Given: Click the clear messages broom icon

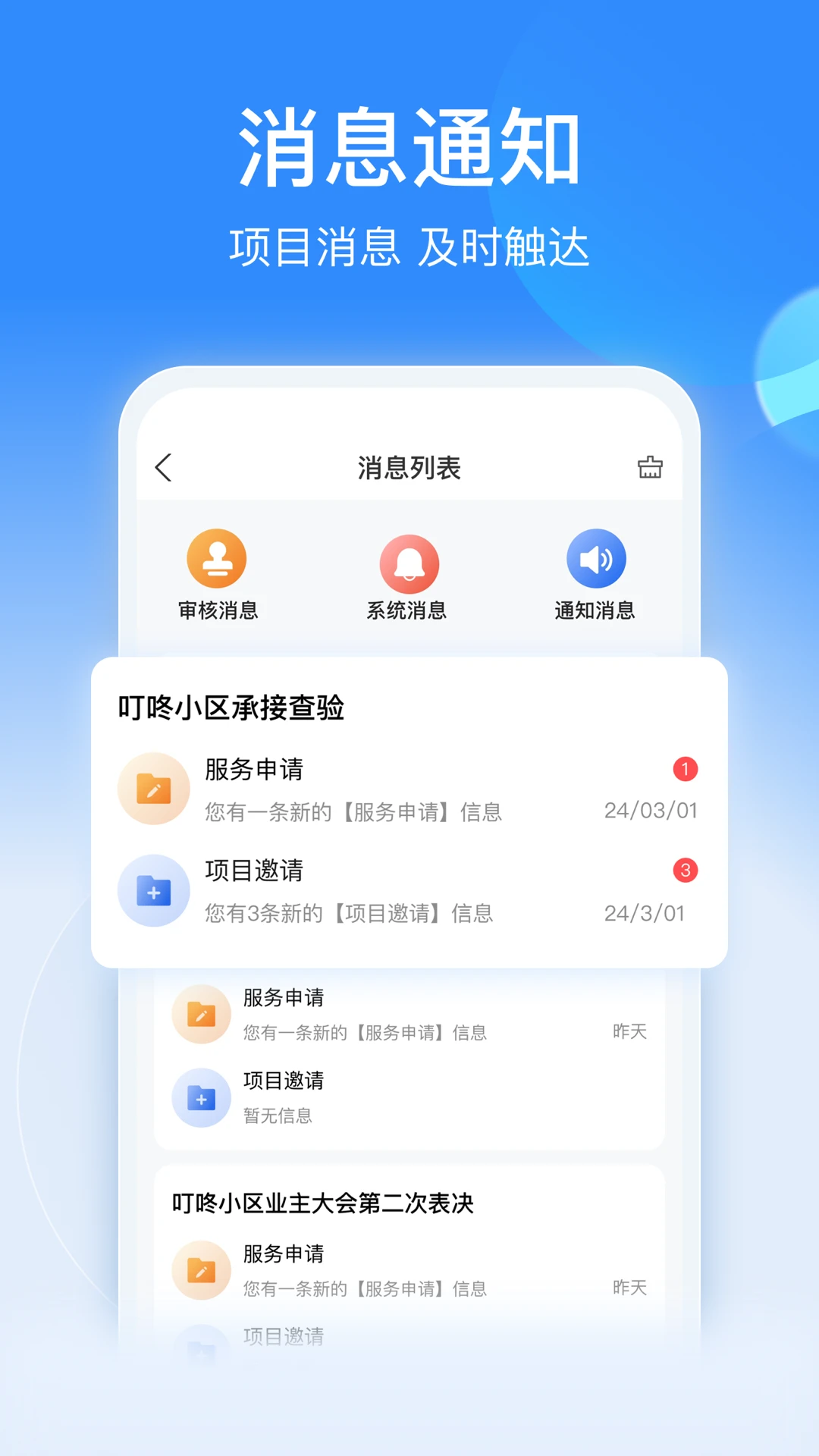Looking at the screenshot, I should [x=651, y=468].
